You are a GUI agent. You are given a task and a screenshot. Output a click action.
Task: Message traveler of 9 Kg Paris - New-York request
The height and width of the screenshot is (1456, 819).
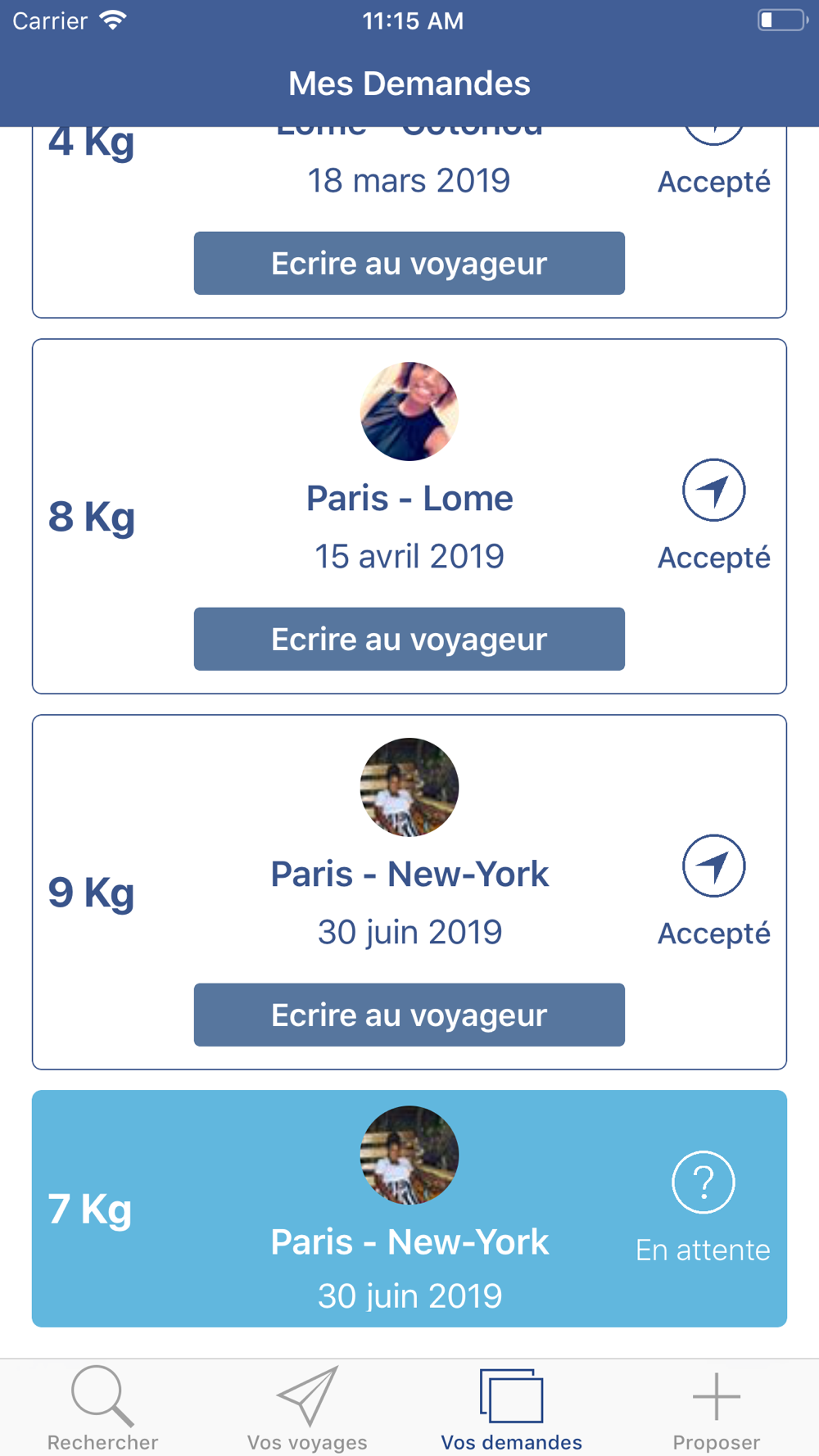[409, 1015]
